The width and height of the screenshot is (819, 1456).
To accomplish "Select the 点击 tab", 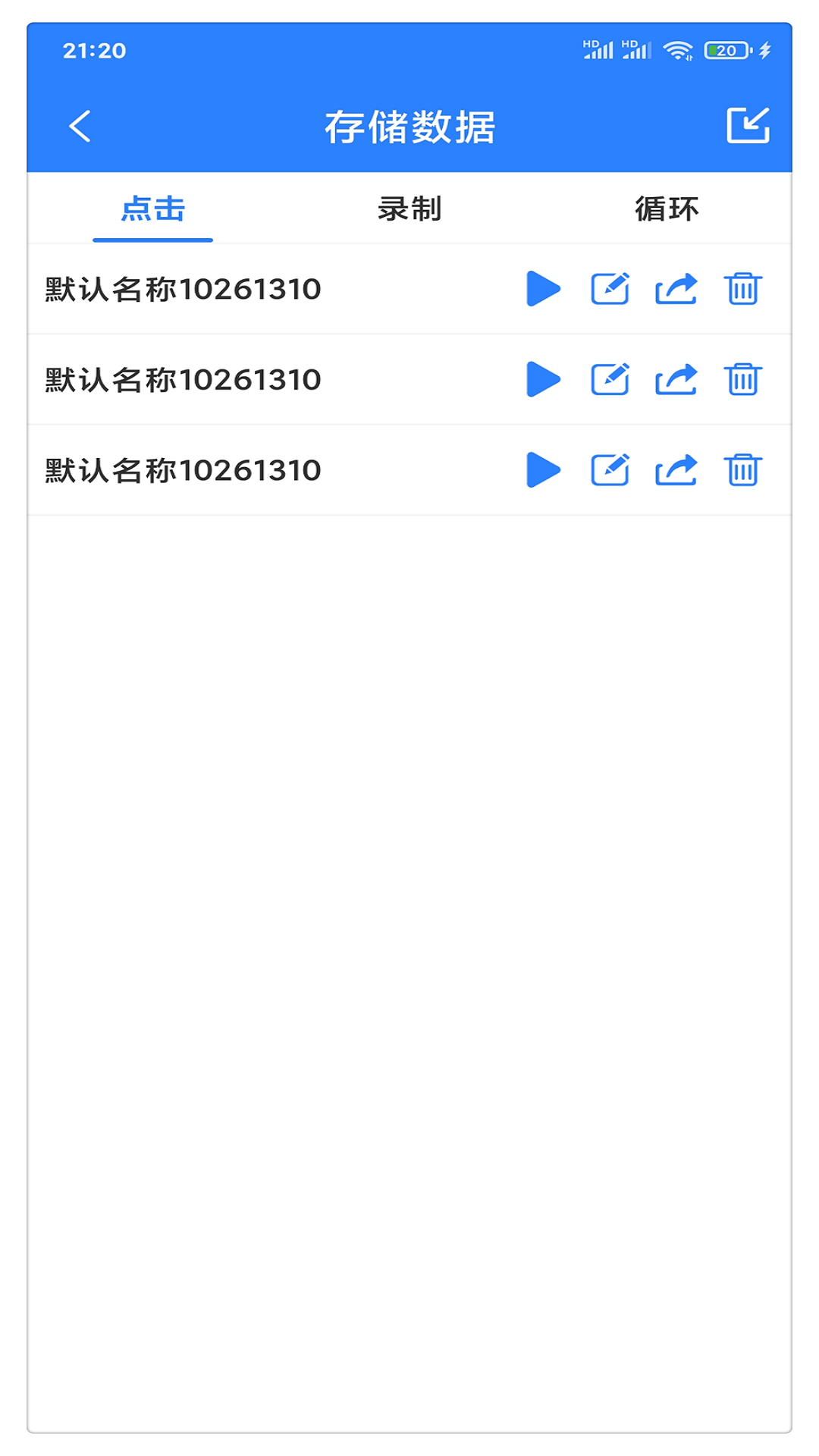I will (152, 209).
